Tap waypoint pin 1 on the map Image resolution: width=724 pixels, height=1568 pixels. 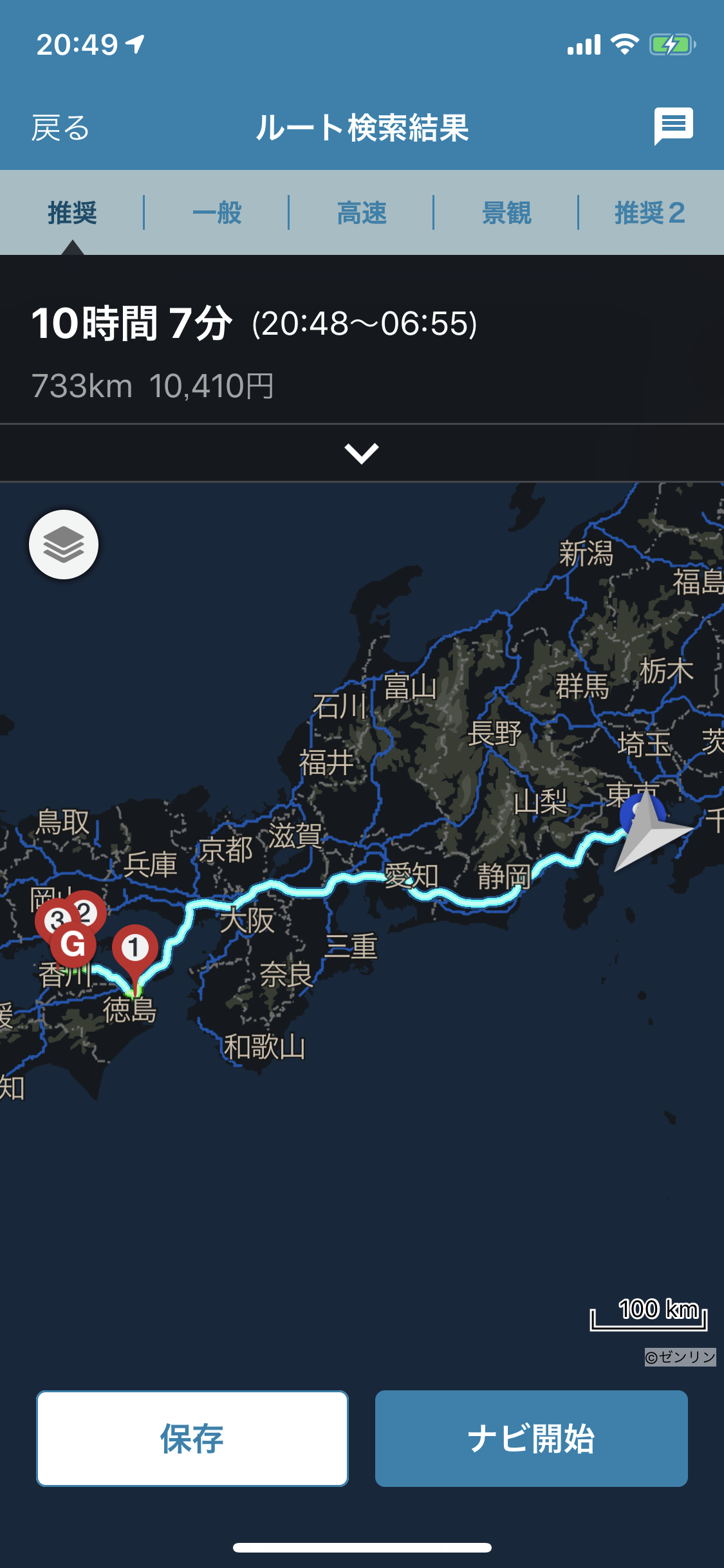coord(135,948)
